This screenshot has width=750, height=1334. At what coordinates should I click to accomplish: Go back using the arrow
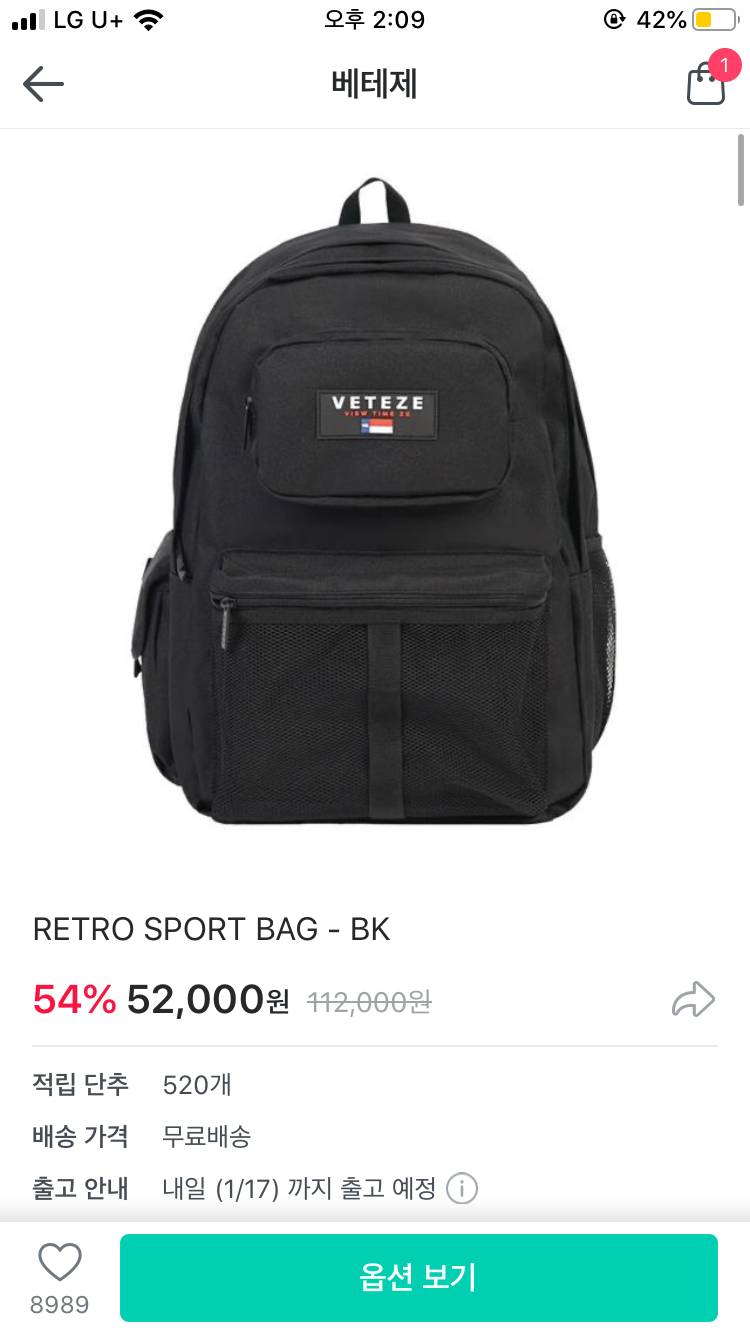tap(43, 84)
